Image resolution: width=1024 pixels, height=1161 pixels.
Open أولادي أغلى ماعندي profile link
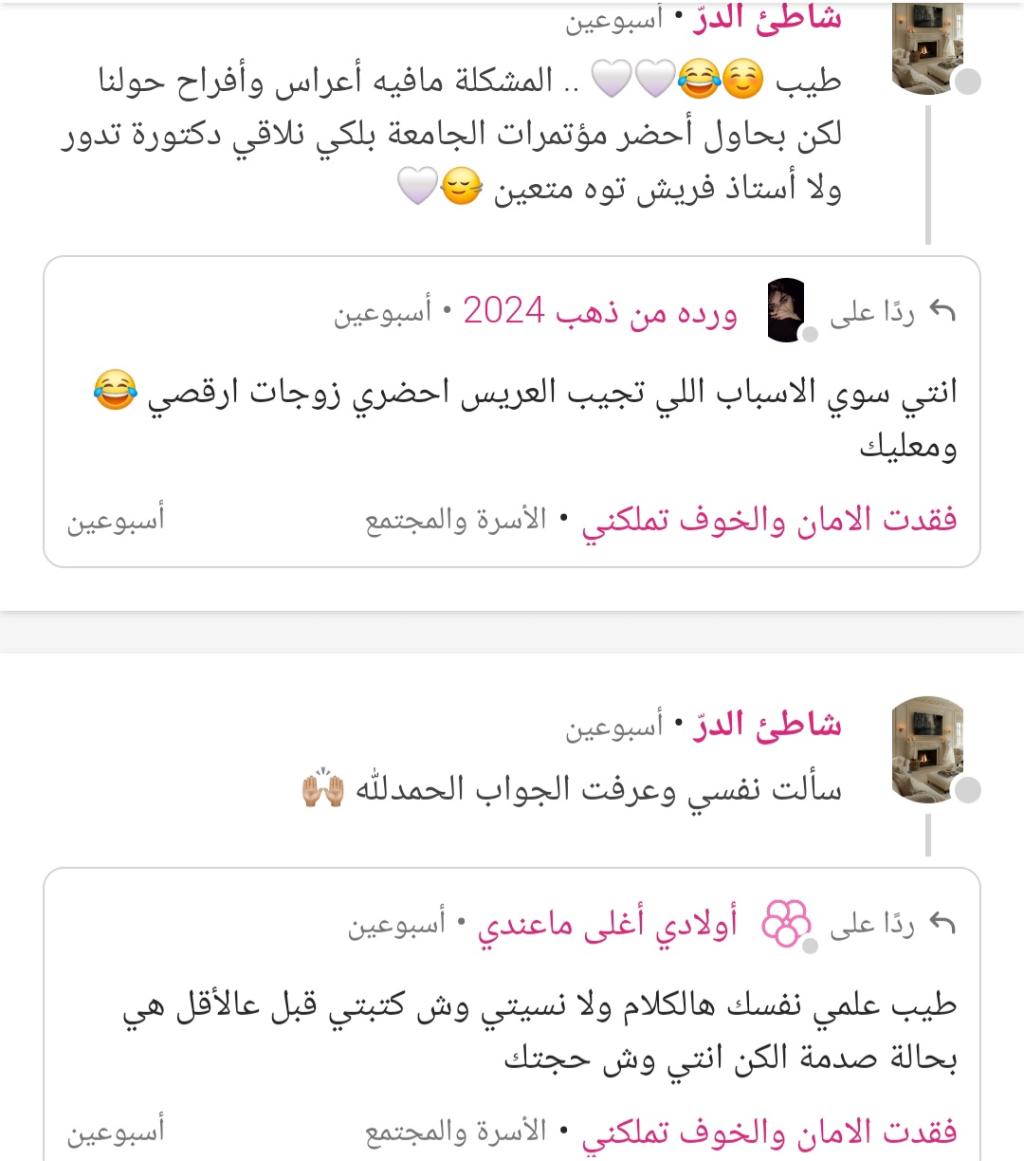(607, 925)
